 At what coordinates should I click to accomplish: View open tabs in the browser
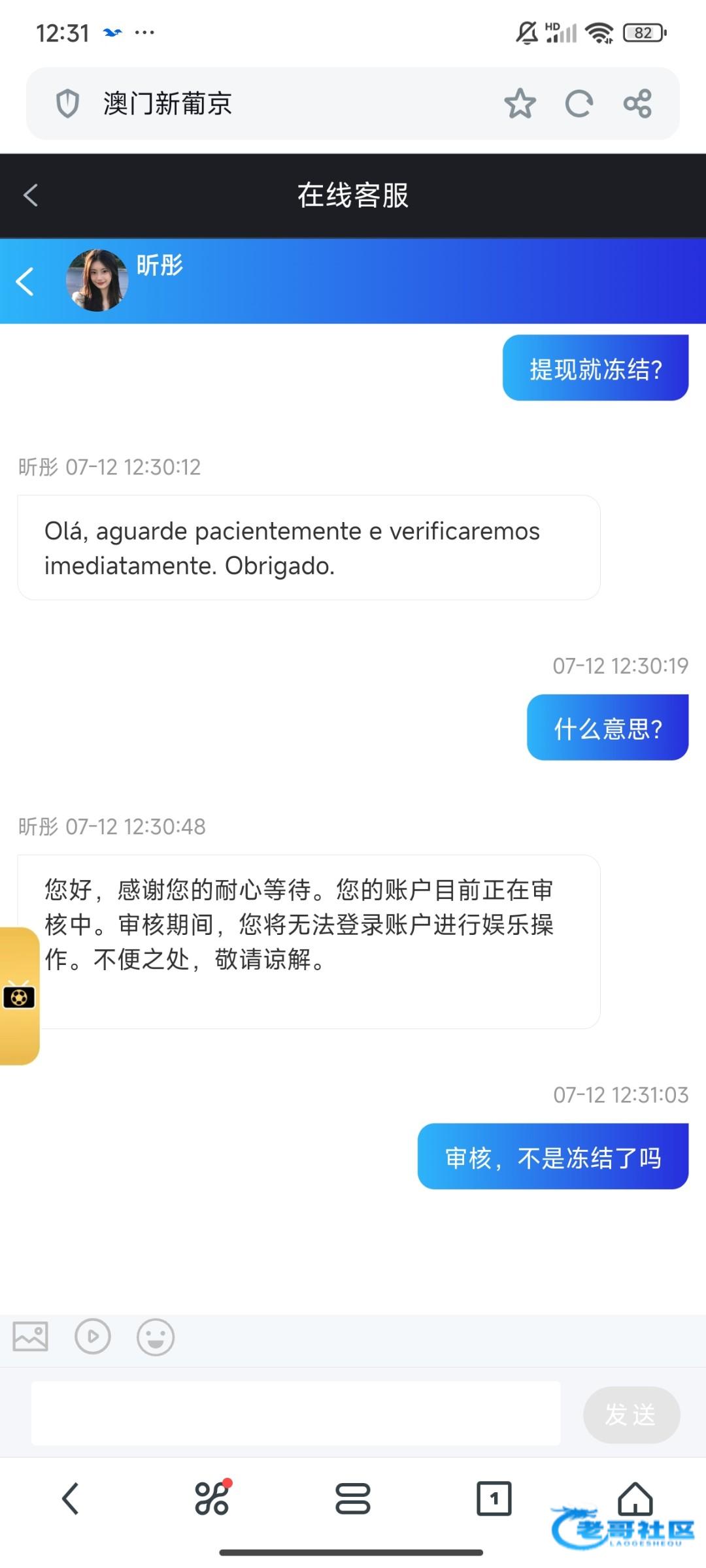pyautogui.click(x=494, y=1498)
